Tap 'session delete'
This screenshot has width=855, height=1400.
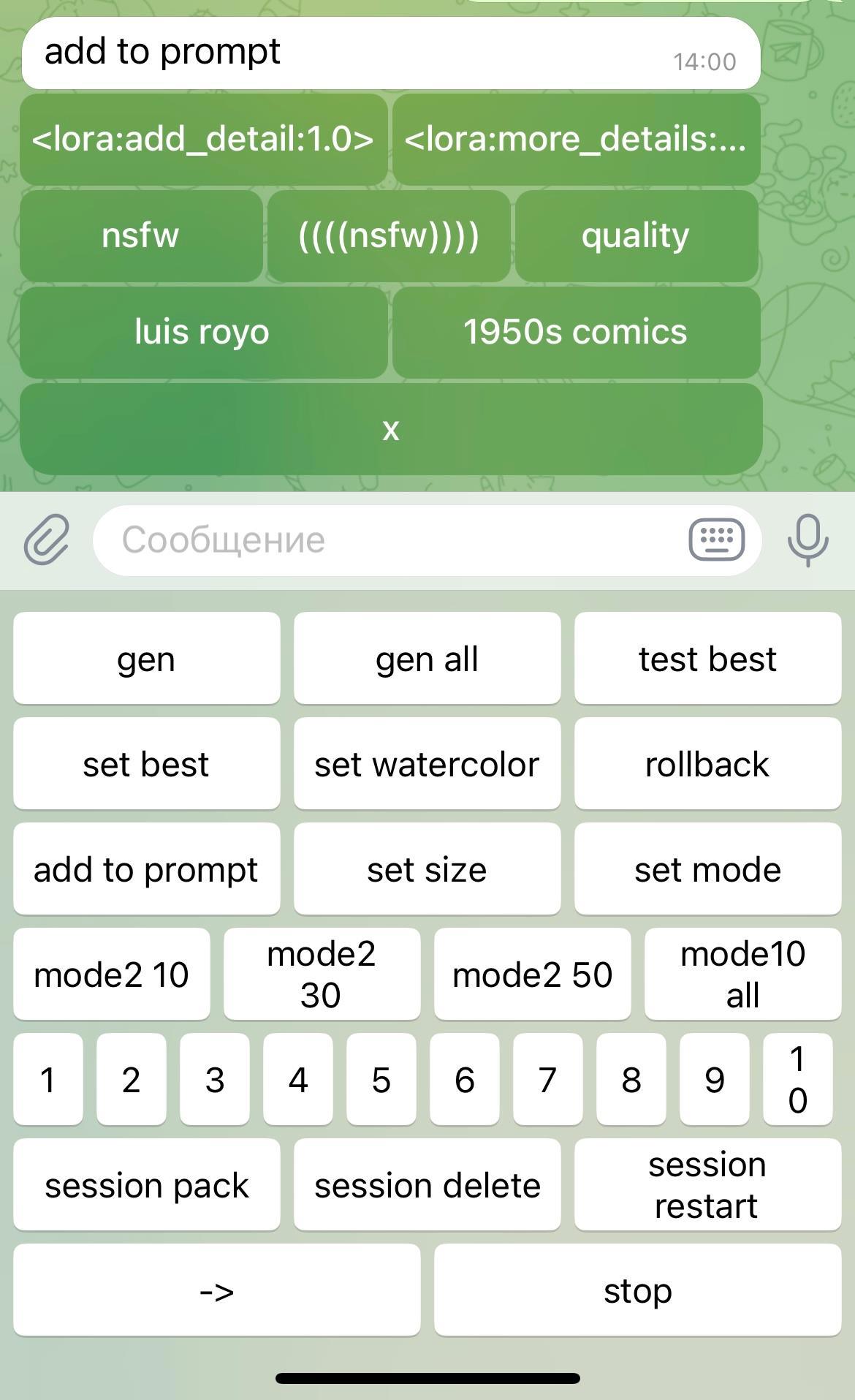coord(427,1185)
